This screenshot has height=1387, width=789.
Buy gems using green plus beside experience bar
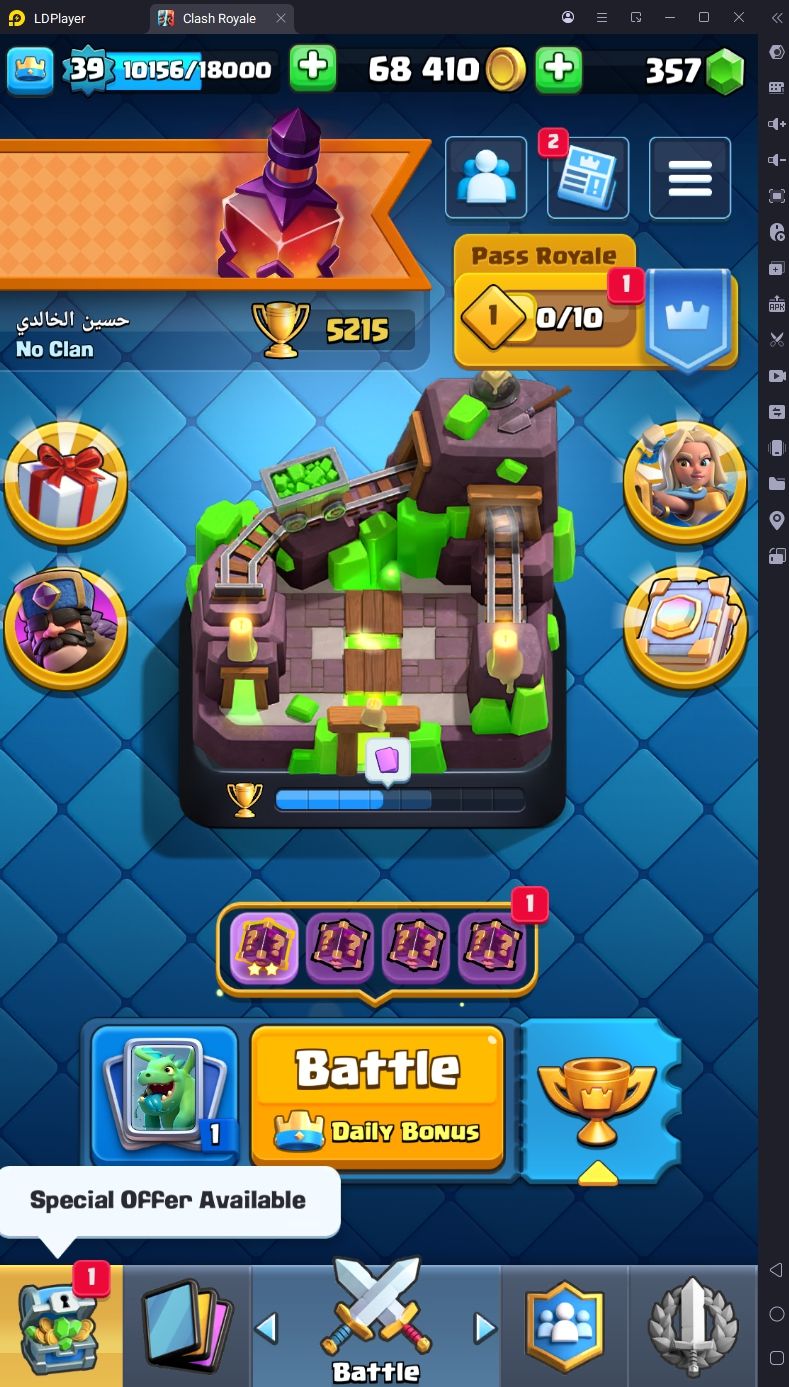point(313,69)
